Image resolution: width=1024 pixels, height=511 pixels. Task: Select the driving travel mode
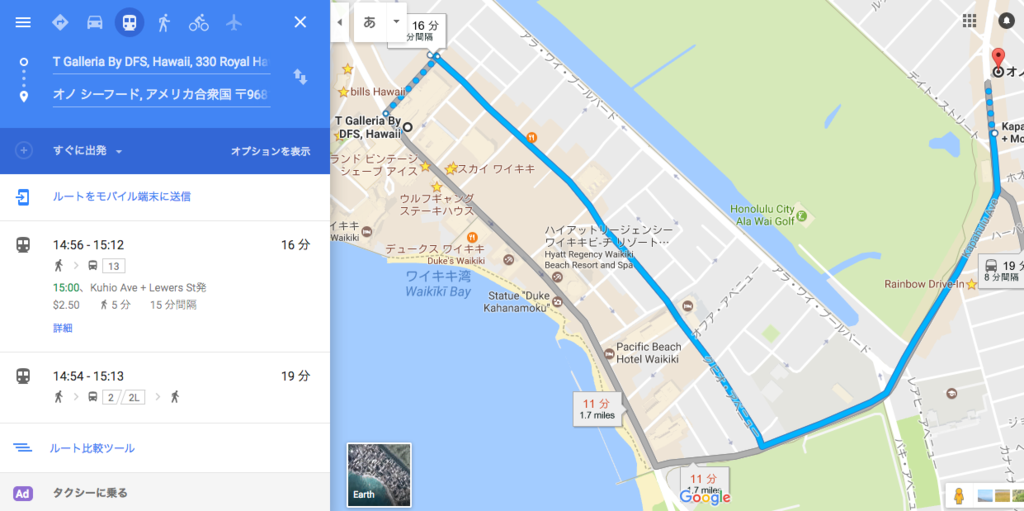[94, 22]
